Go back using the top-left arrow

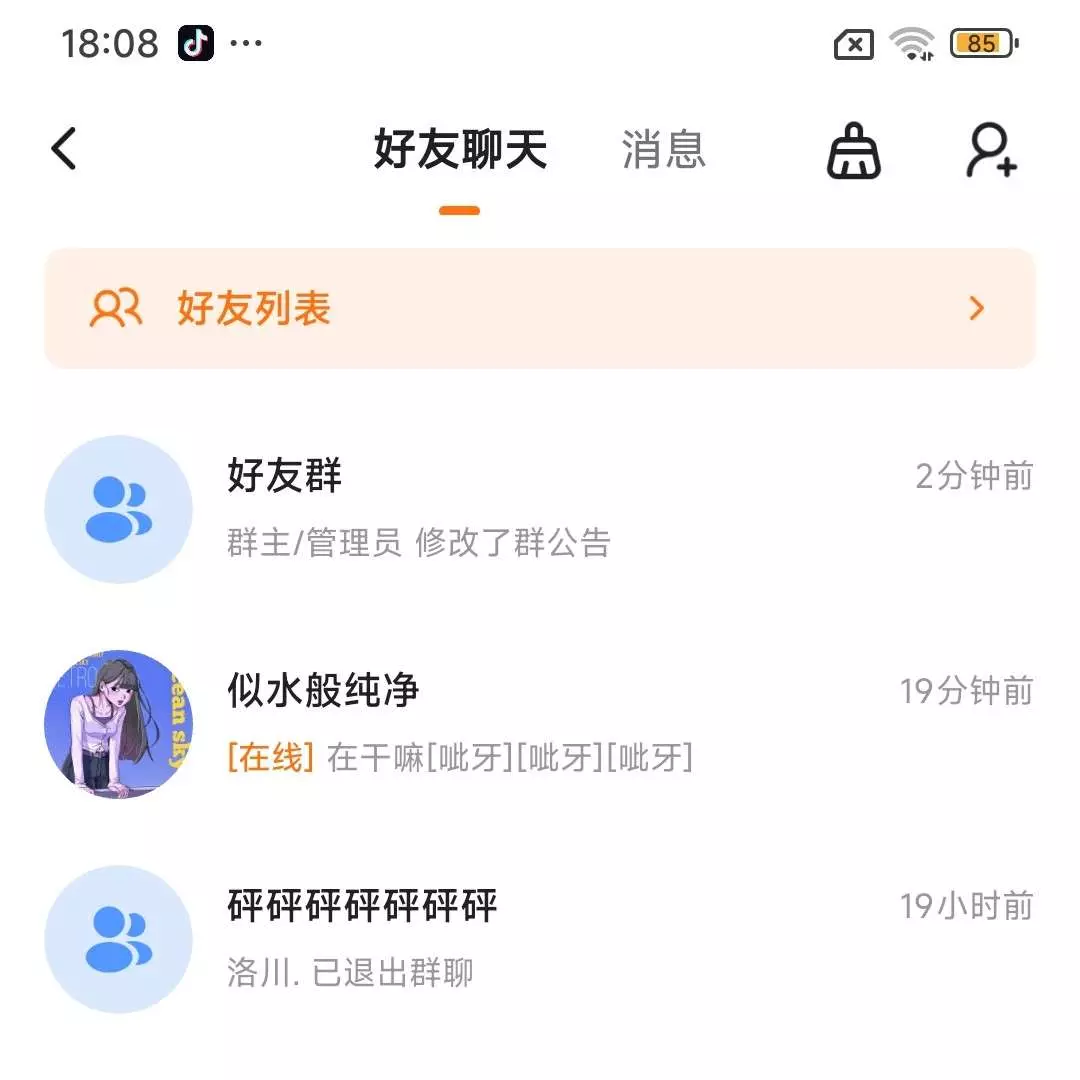64,150
